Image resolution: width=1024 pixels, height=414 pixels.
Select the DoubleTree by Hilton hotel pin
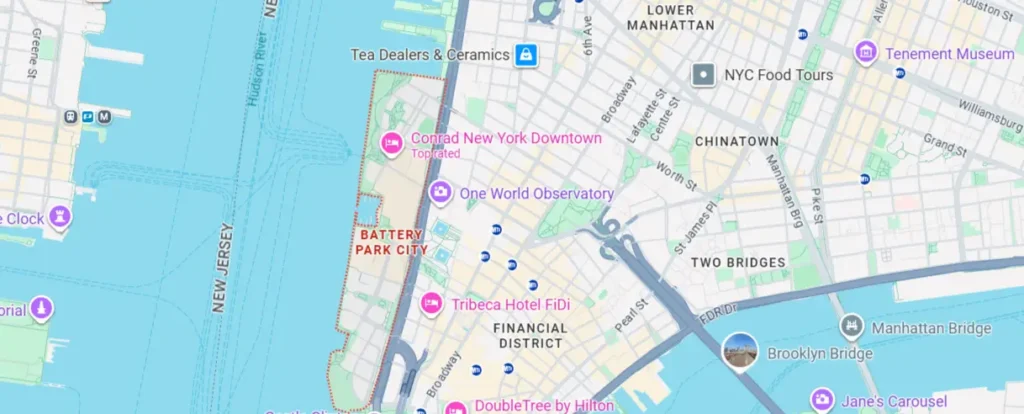[456, 407]
